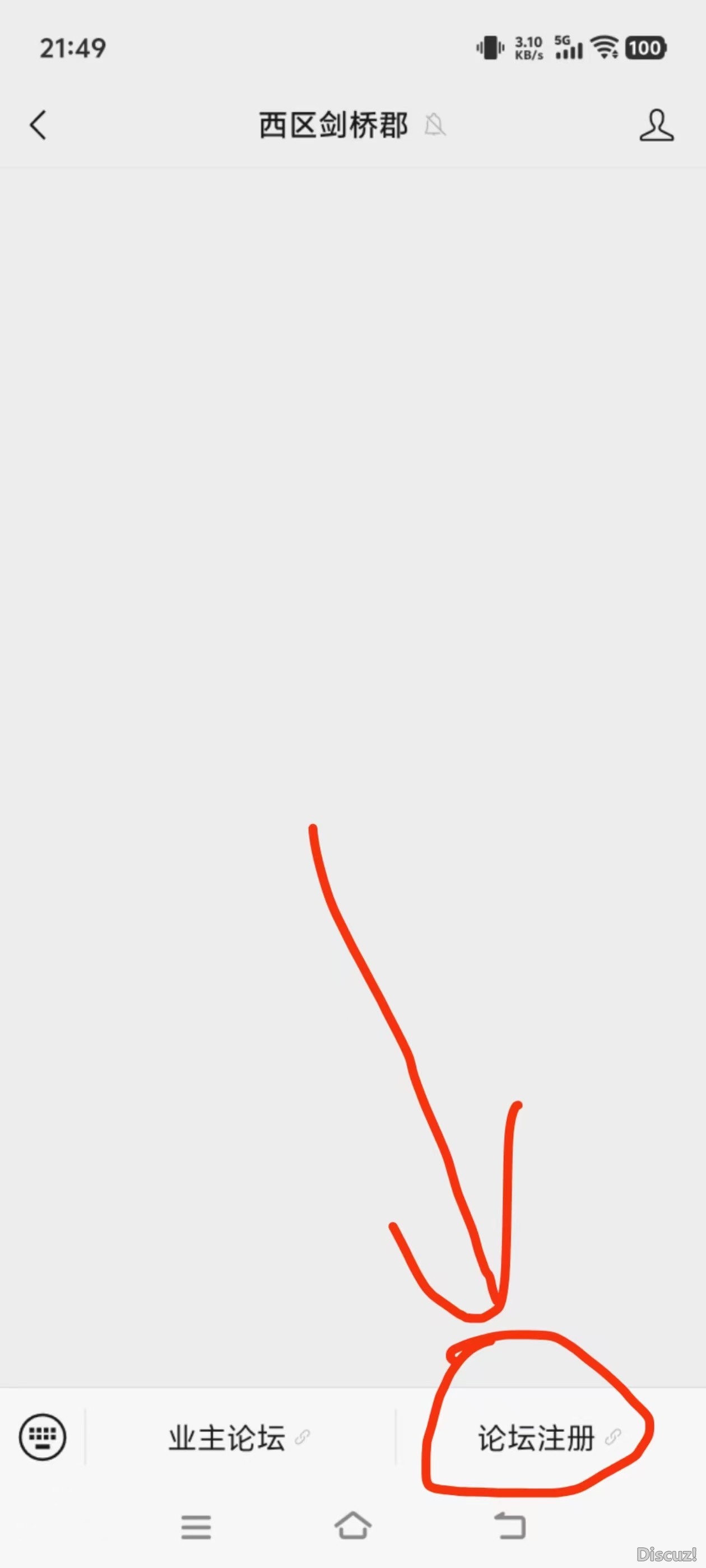Open the account profile icon
Screen dimensions: 706x1568
[656, 125]
